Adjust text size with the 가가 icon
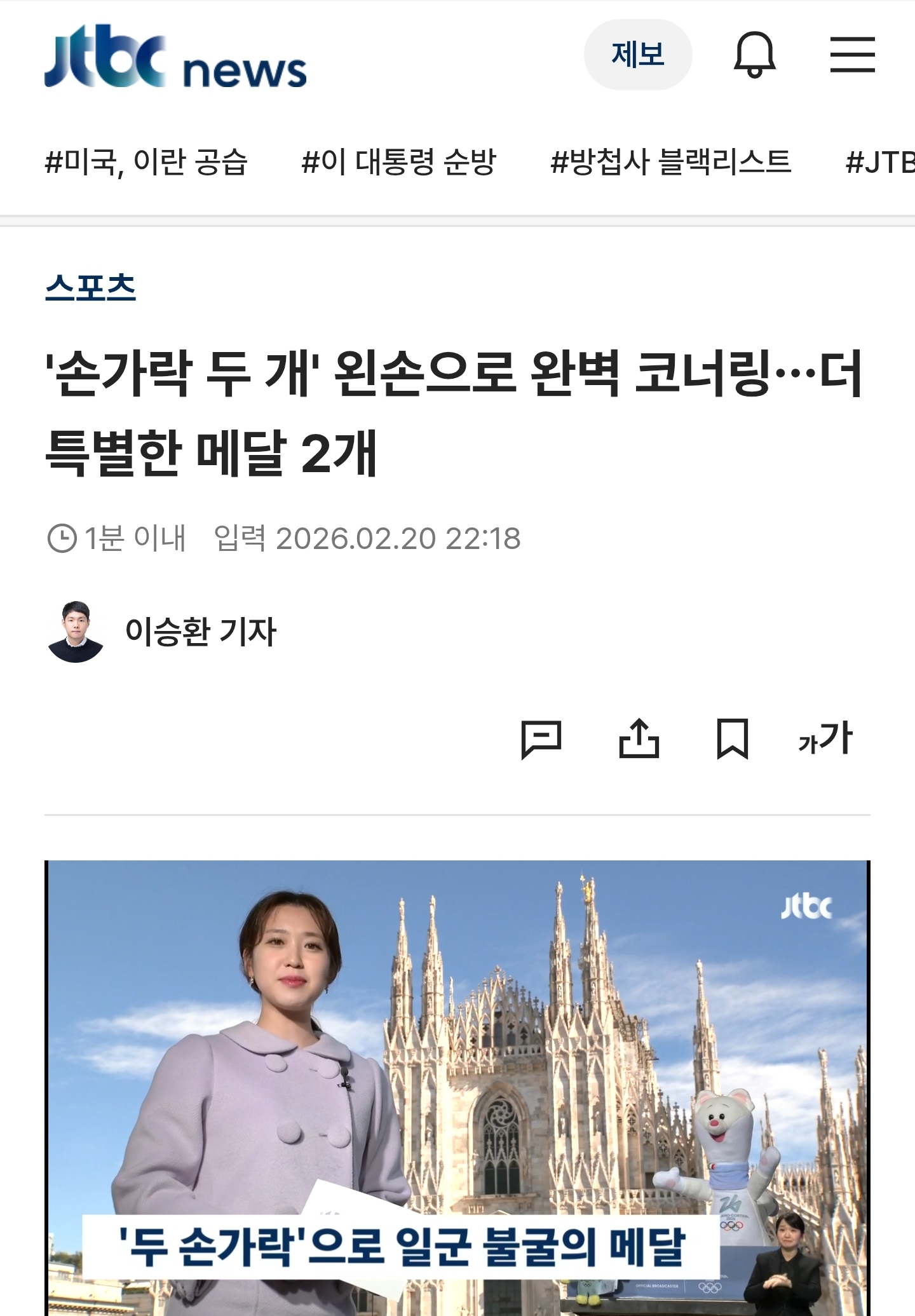The width and height of the screenshot is (915, 1316). pyautogui.click(x=825, y=739)
